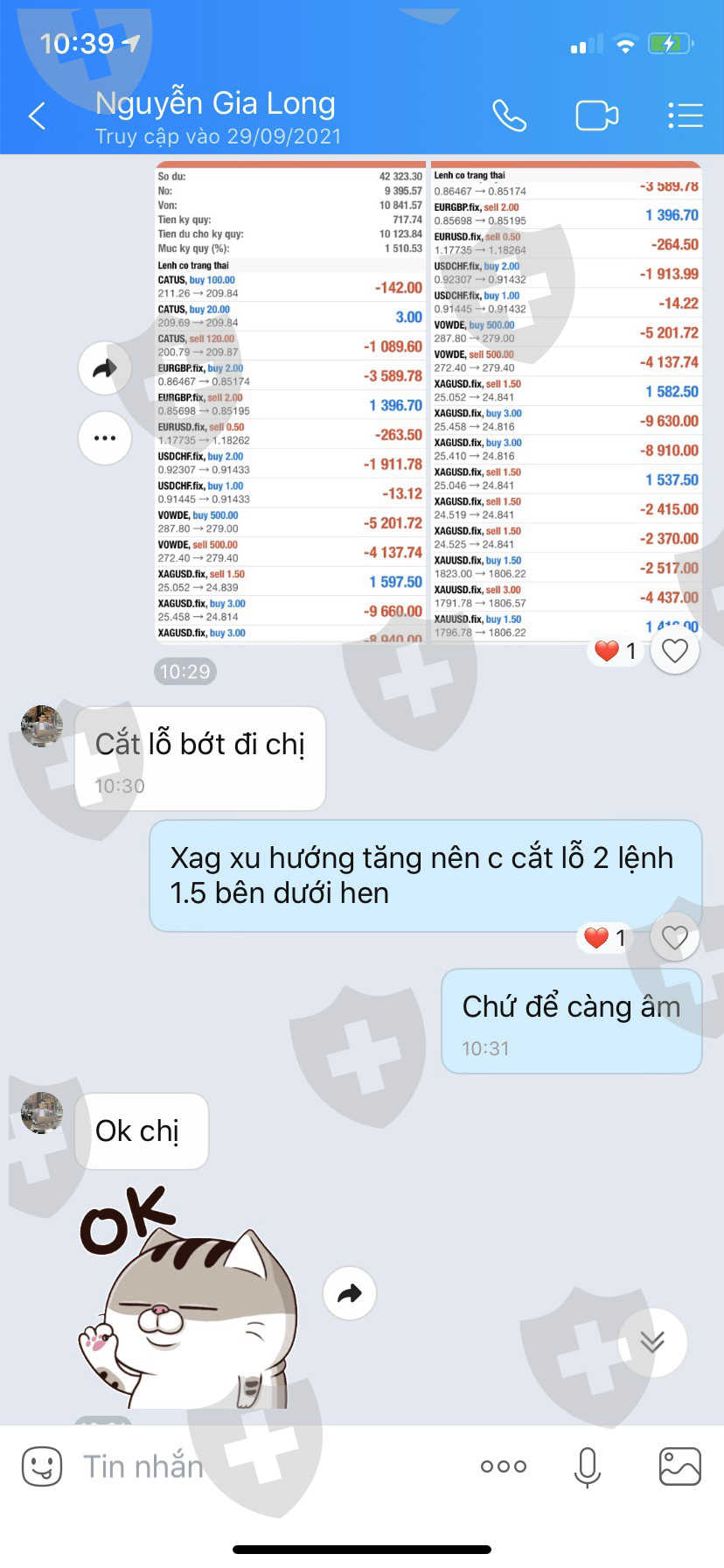Jump to the latest messages

(652, 1342)
